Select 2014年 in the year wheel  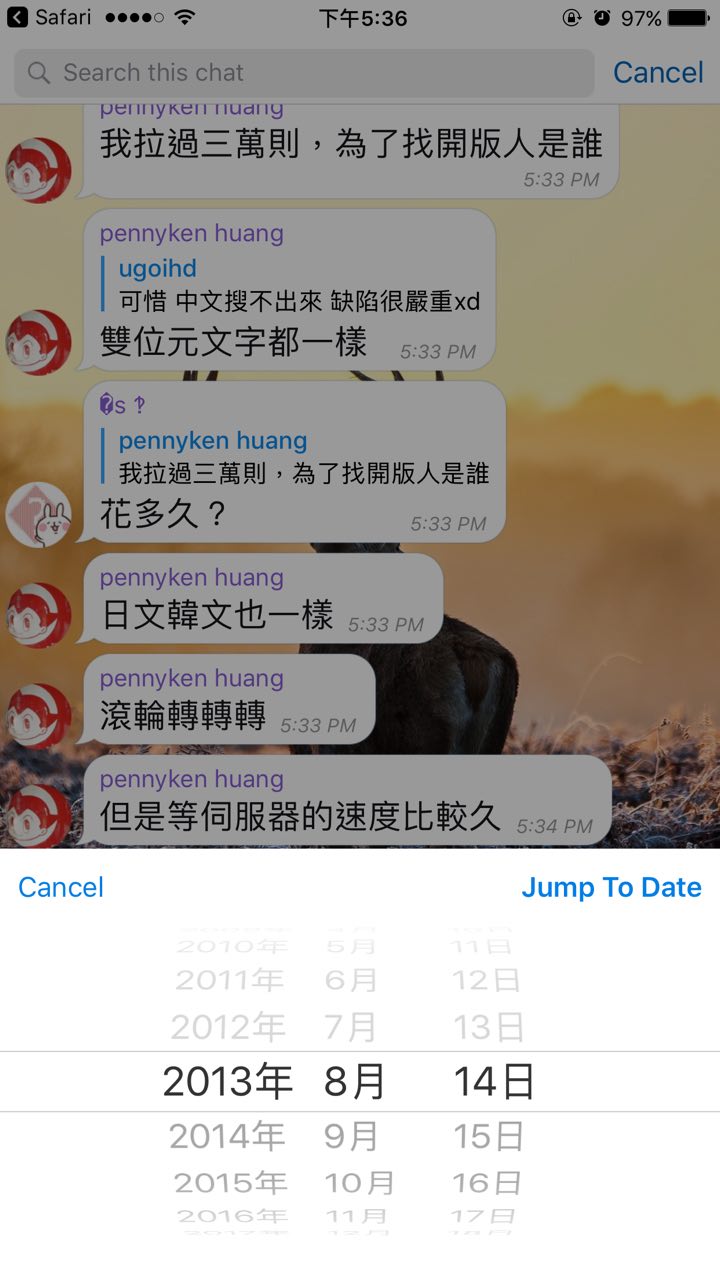(x=228, y=1136)
